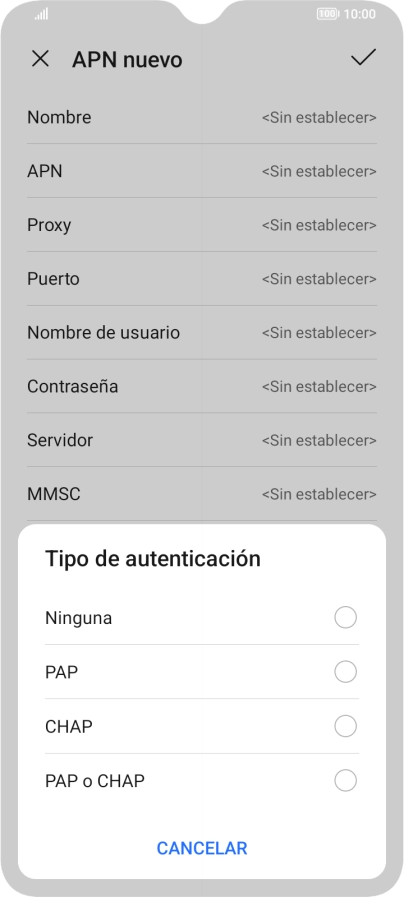Tap CANCELAR to dismiss the dialog

click(x=202, y=848)
